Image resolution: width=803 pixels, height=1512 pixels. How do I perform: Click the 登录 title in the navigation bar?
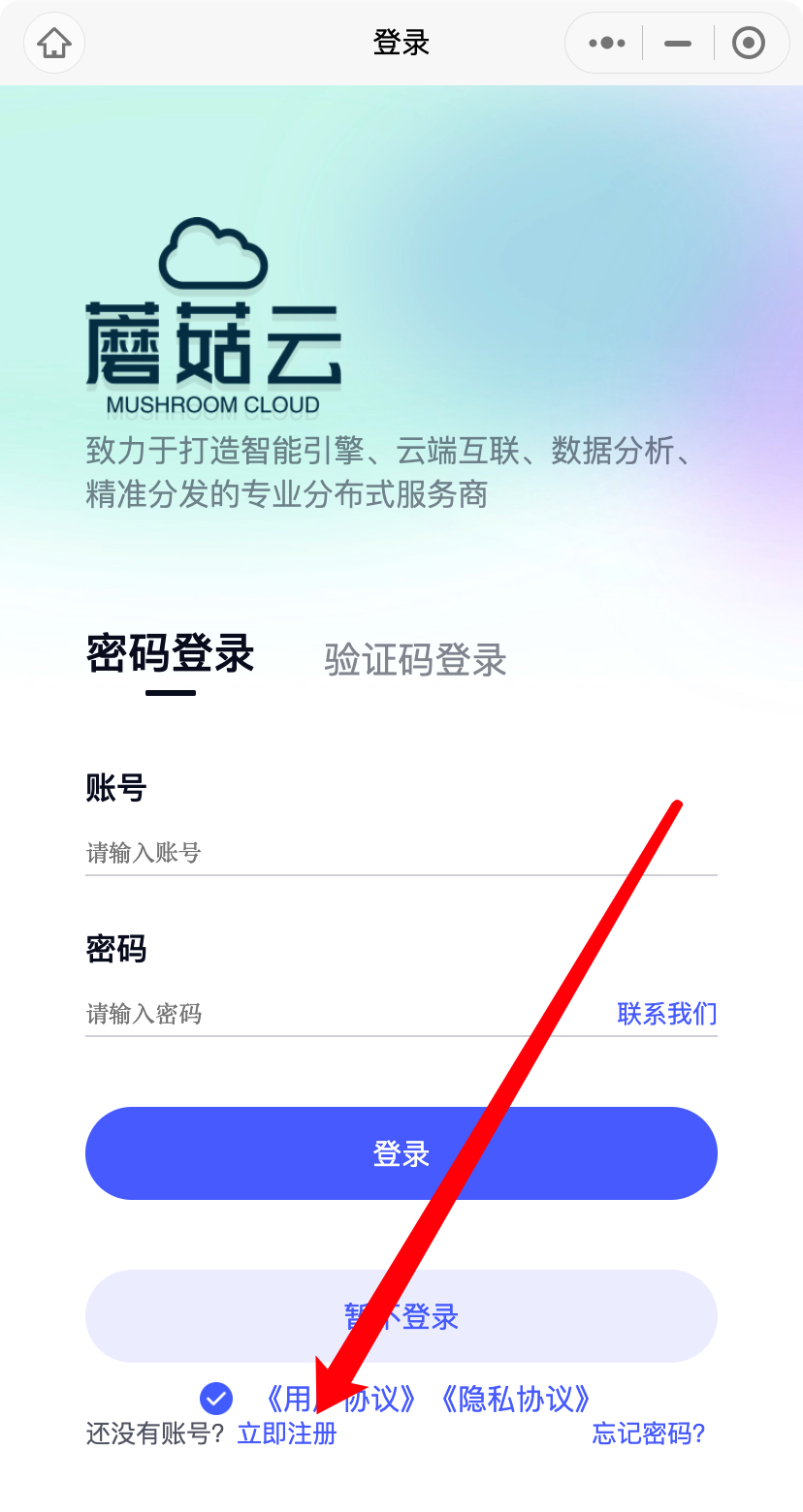(x=401, y=43)
